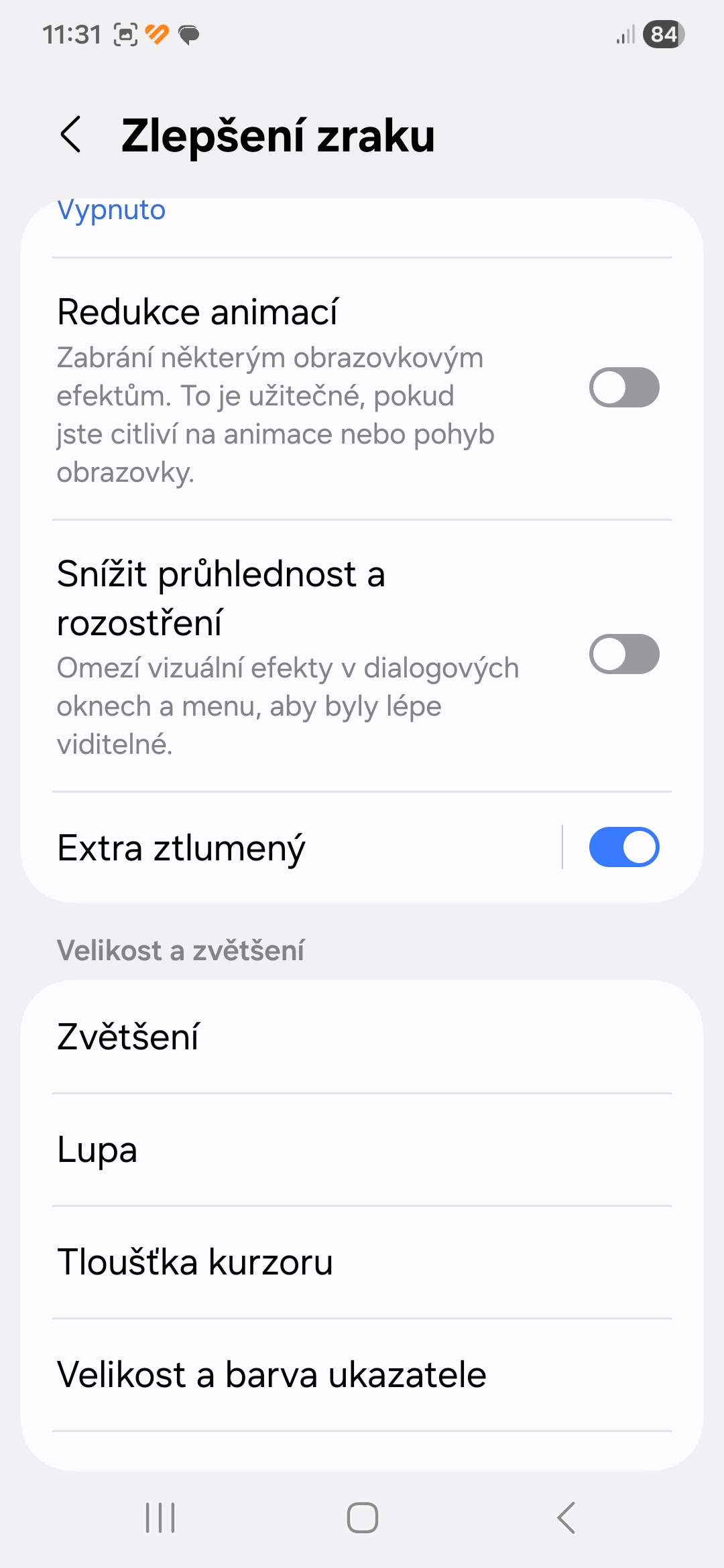Open Lupa settings
Image resolution: width=724 pixels, height=1568 pixels.
pos(362,1149)
